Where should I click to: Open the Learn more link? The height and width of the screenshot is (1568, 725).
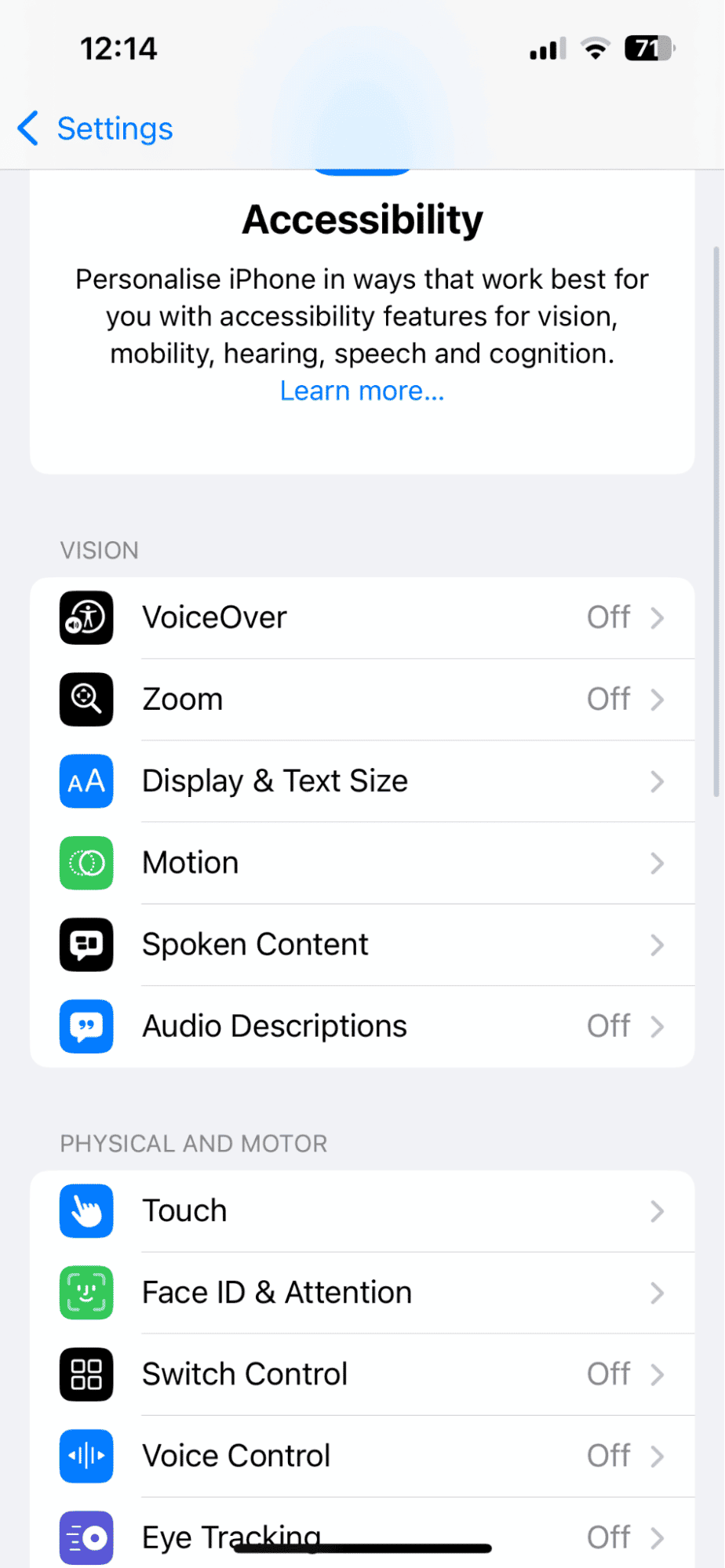(362, 390)
